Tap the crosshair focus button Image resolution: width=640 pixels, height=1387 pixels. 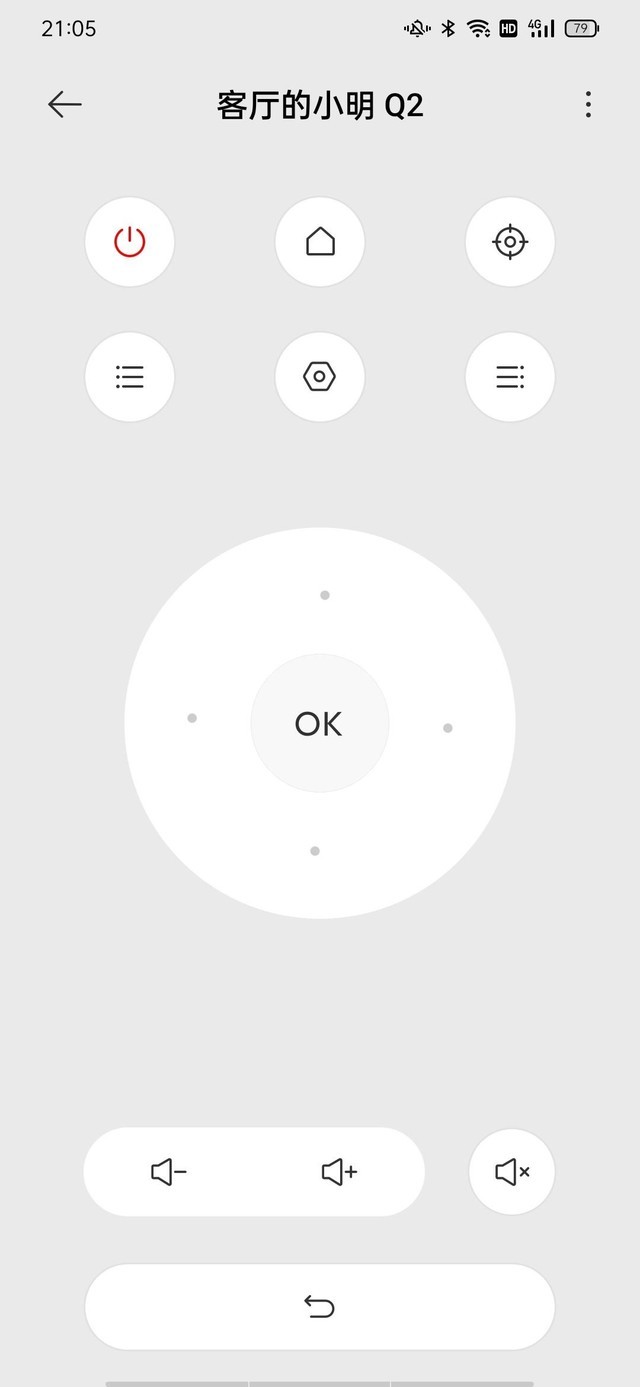click(x=510, y=242)
